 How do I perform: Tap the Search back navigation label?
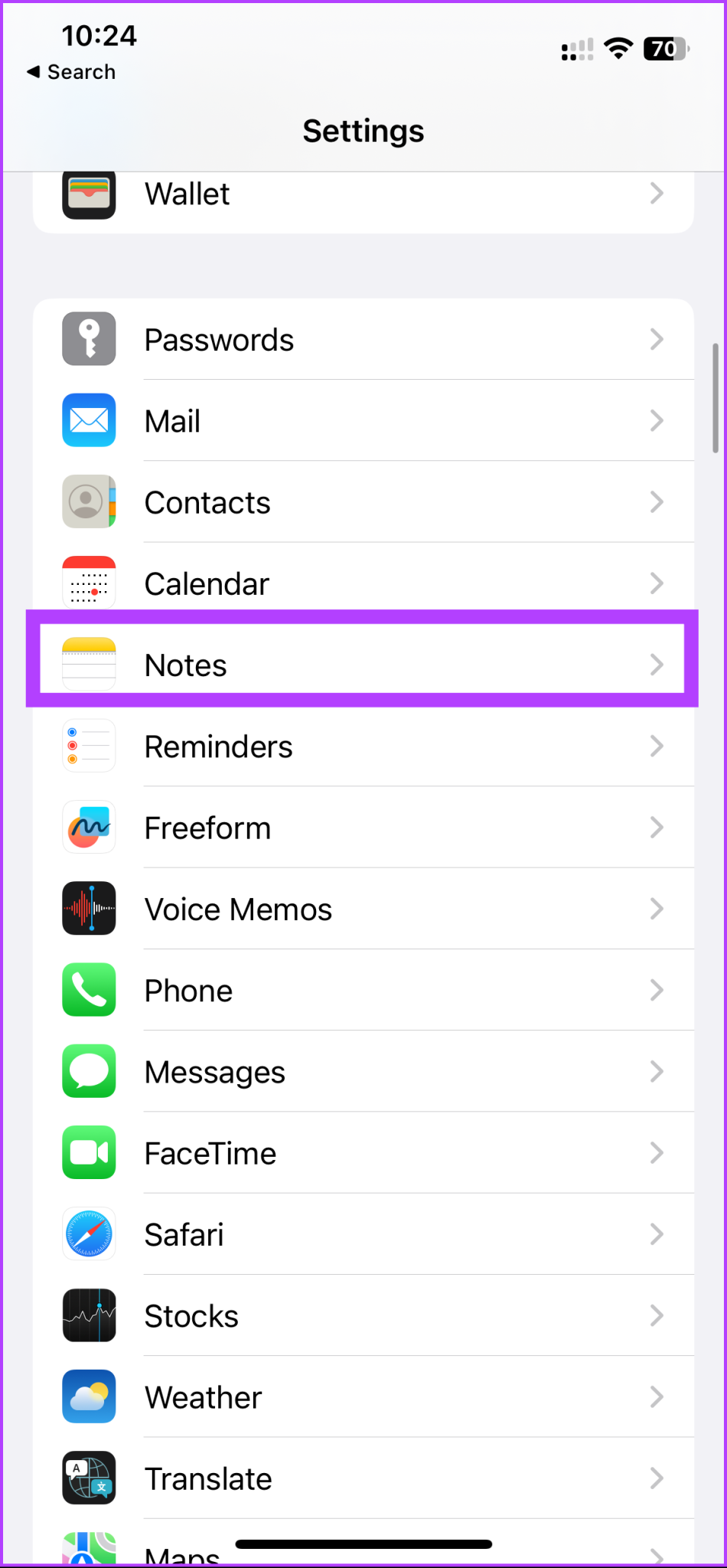pos(72,71)
